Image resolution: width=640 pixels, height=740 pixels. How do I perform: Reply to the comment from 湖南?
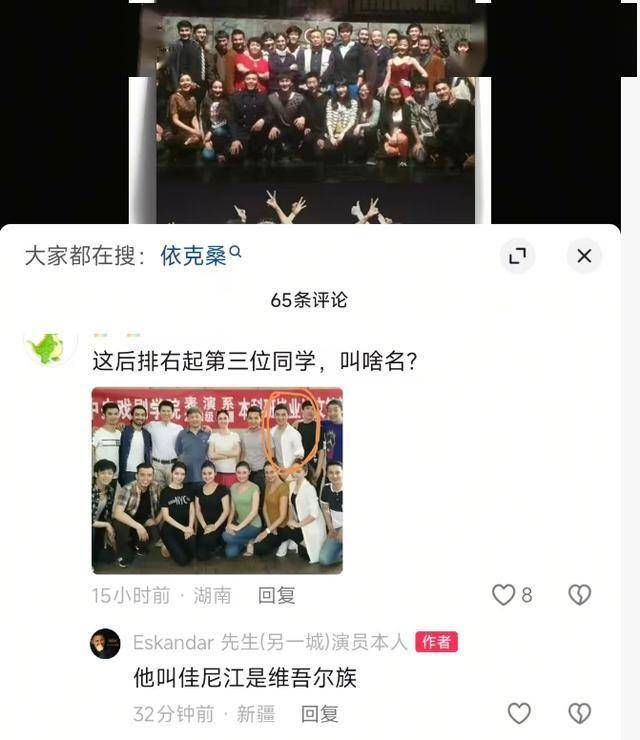click(276, 595)
